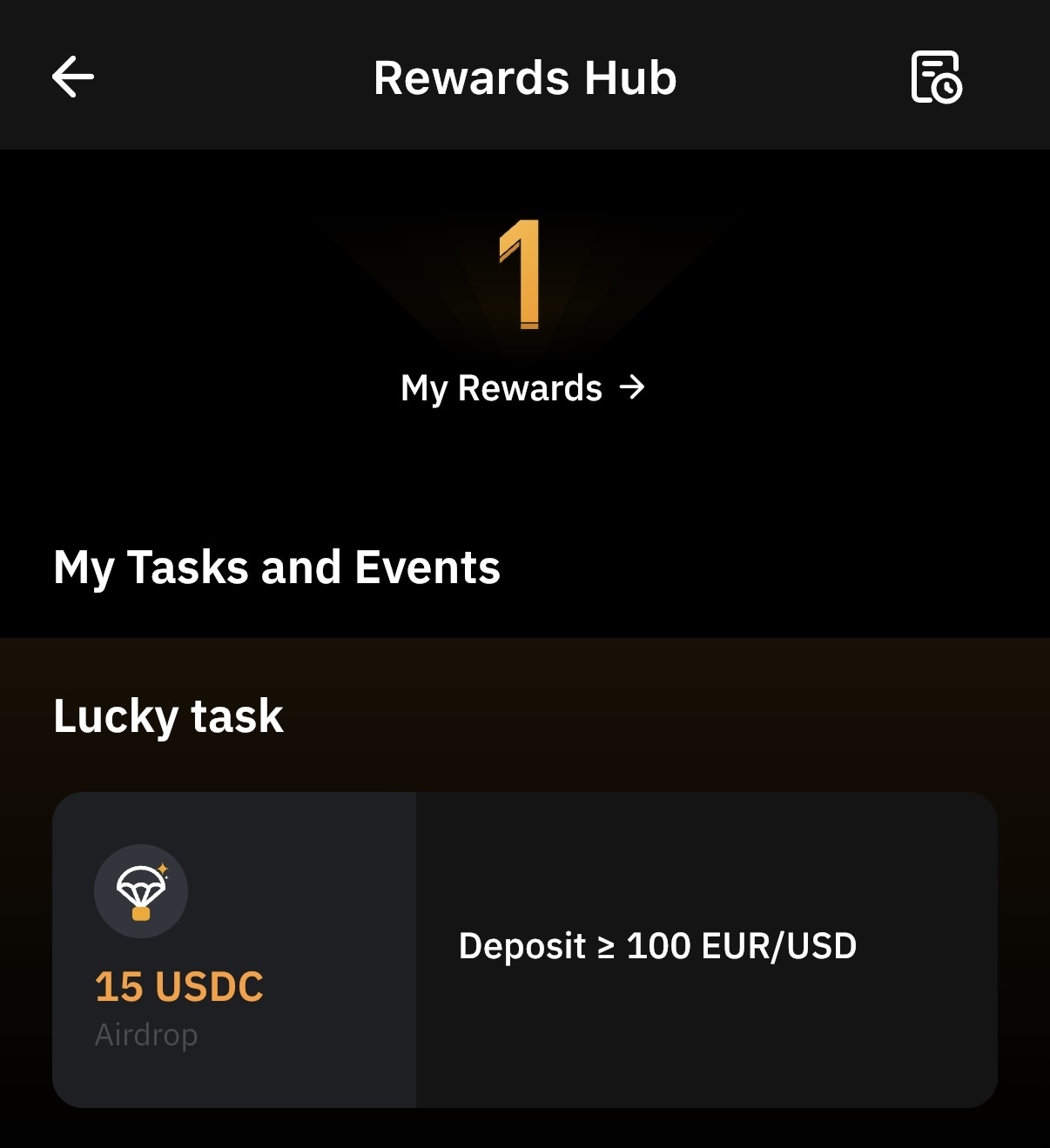
Task: Open My Rewards
Action: tap(501, 388)
